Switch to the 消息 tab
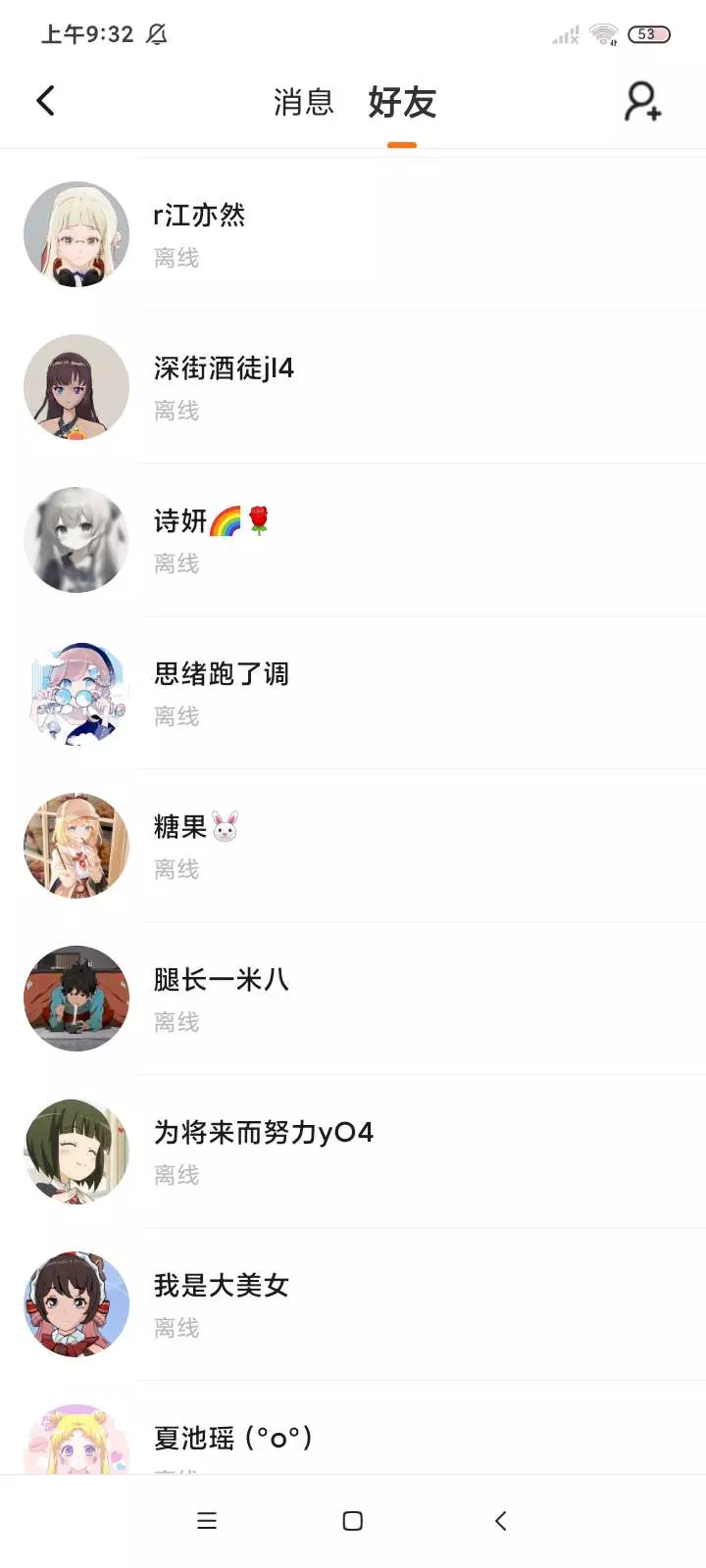Viewport: 706px width, 1568px height. pyautogui.click(x=303, y=102)
